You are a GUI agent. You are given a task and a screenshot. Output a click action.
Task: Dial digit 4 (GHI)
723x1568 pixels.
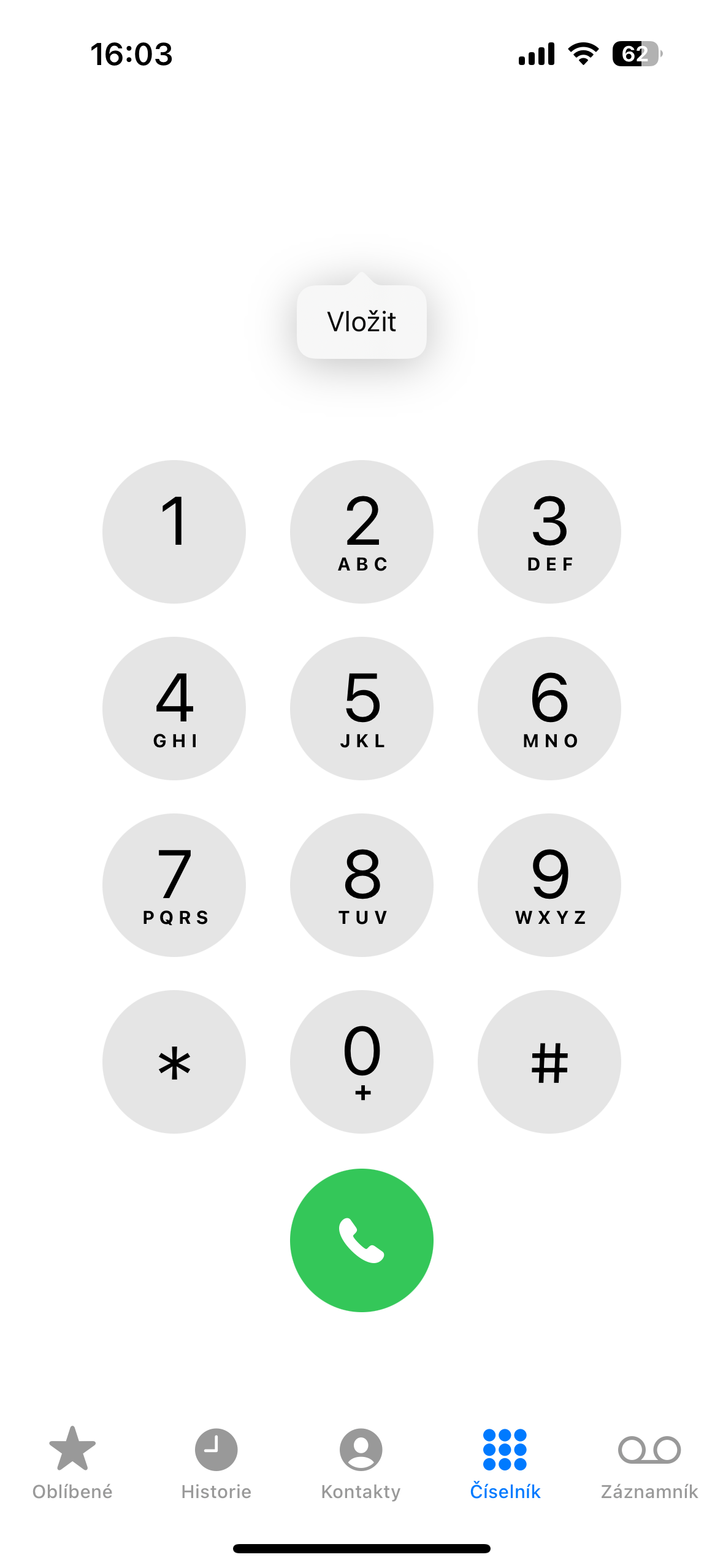coord(174,708)
